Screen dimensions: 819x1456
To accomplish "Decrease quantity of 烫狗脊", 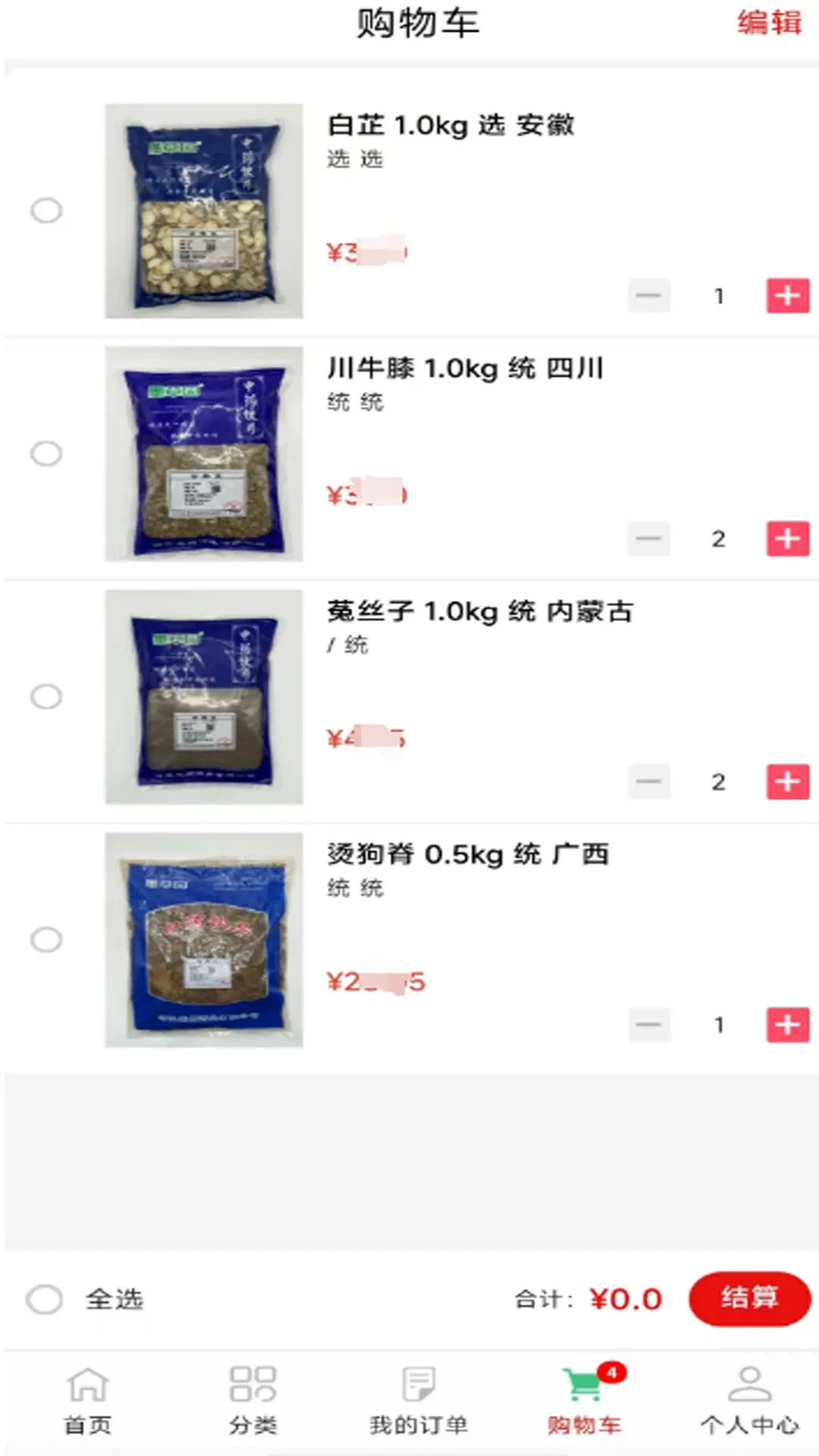I will pyautogui.click(x=648, y=1025).
